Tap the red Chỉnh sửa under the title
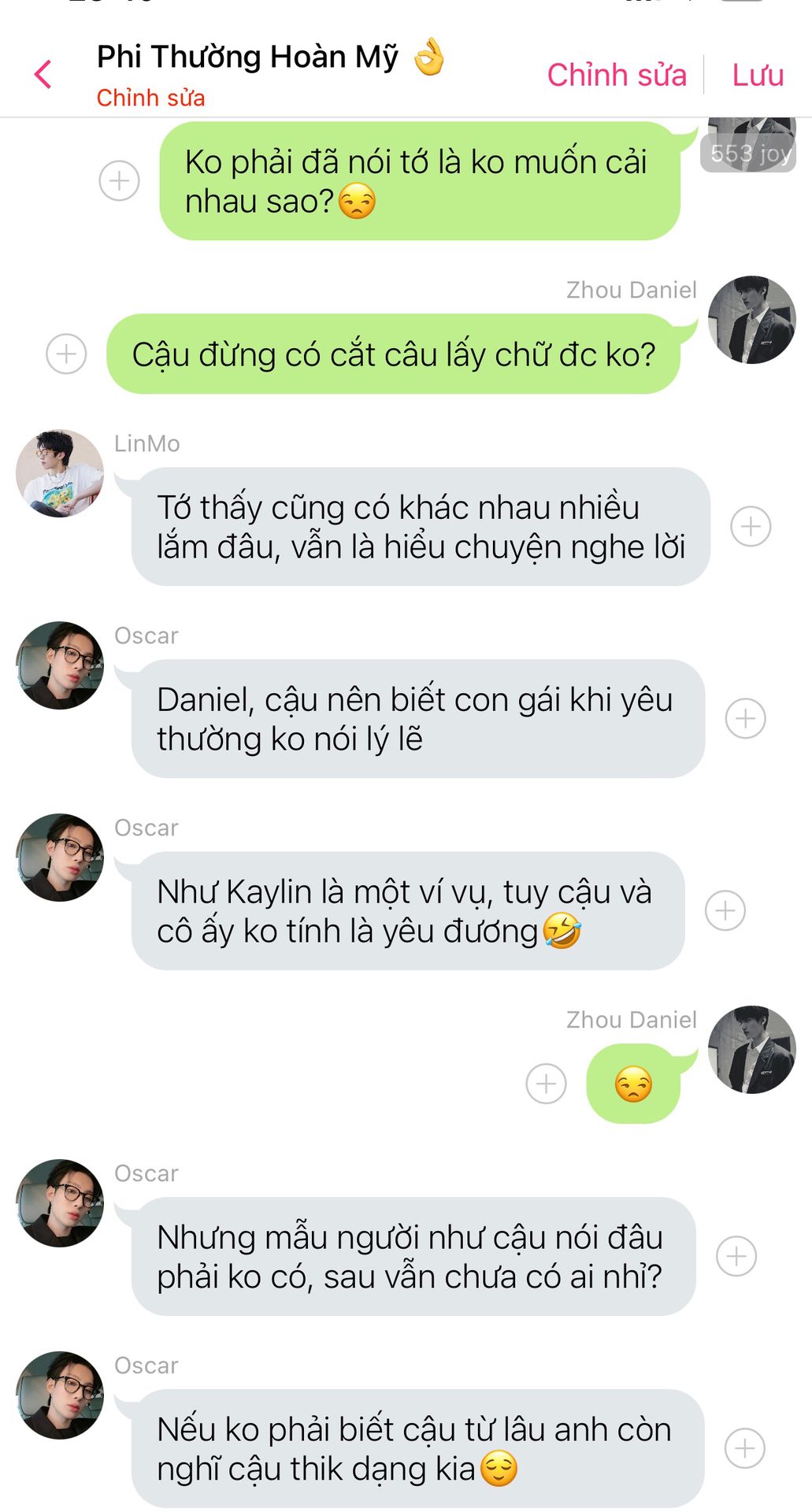The height and width of the screenshot is (1512, 812). click(150, 98)
